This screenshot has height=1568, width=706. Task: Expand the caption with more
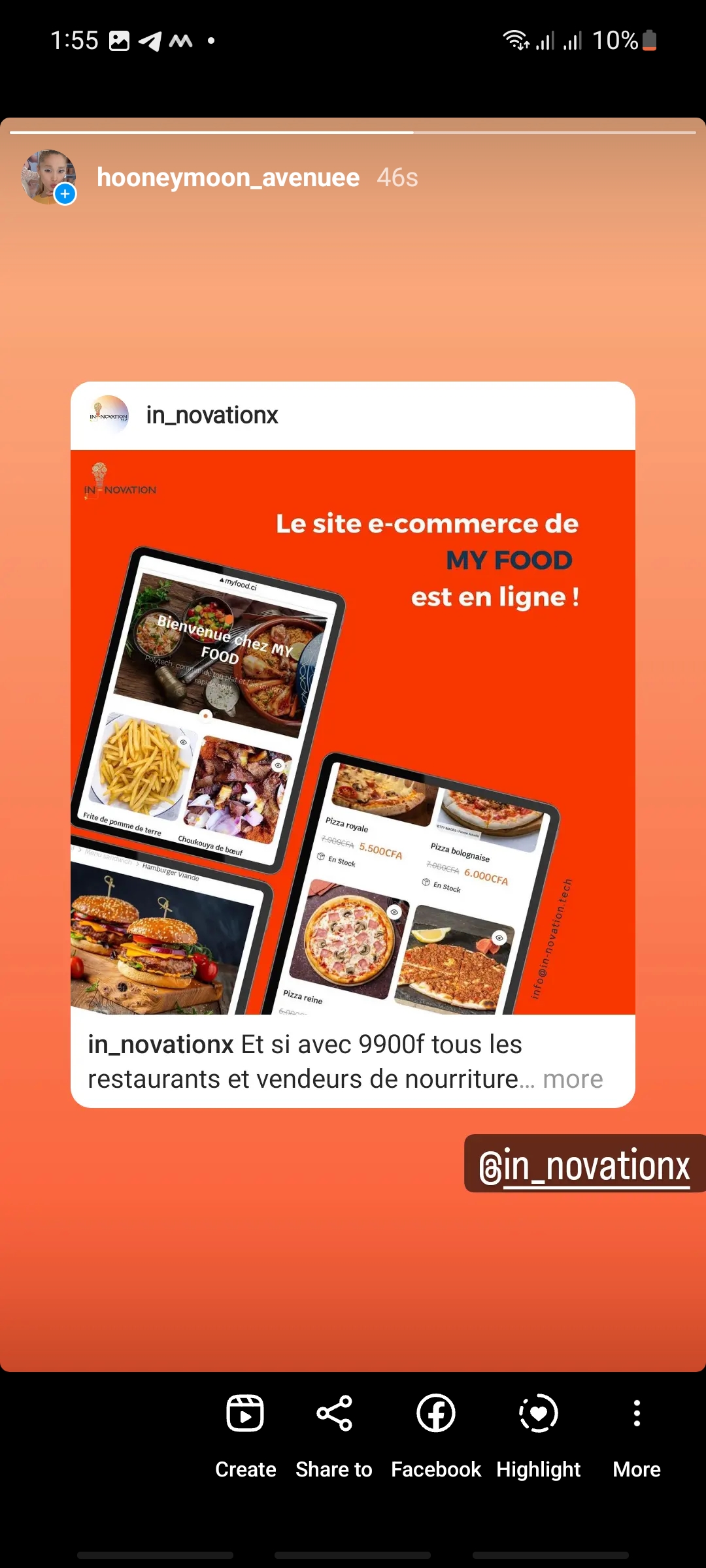click(573, 1079)
